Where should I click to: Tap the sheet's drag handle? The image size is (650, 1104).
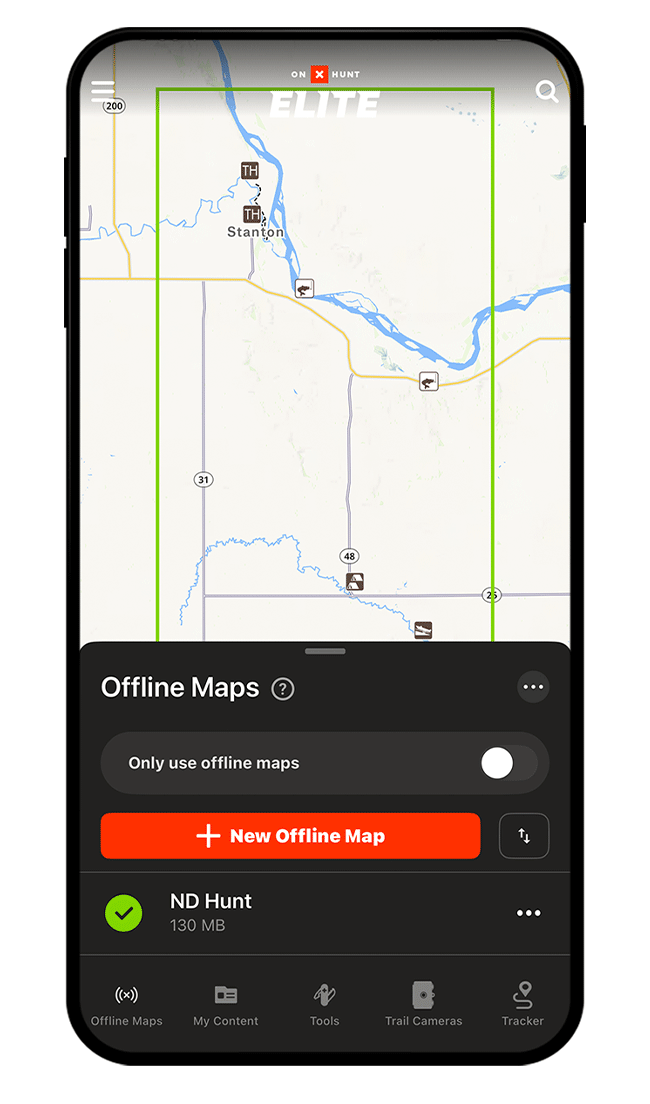[325, 651]
